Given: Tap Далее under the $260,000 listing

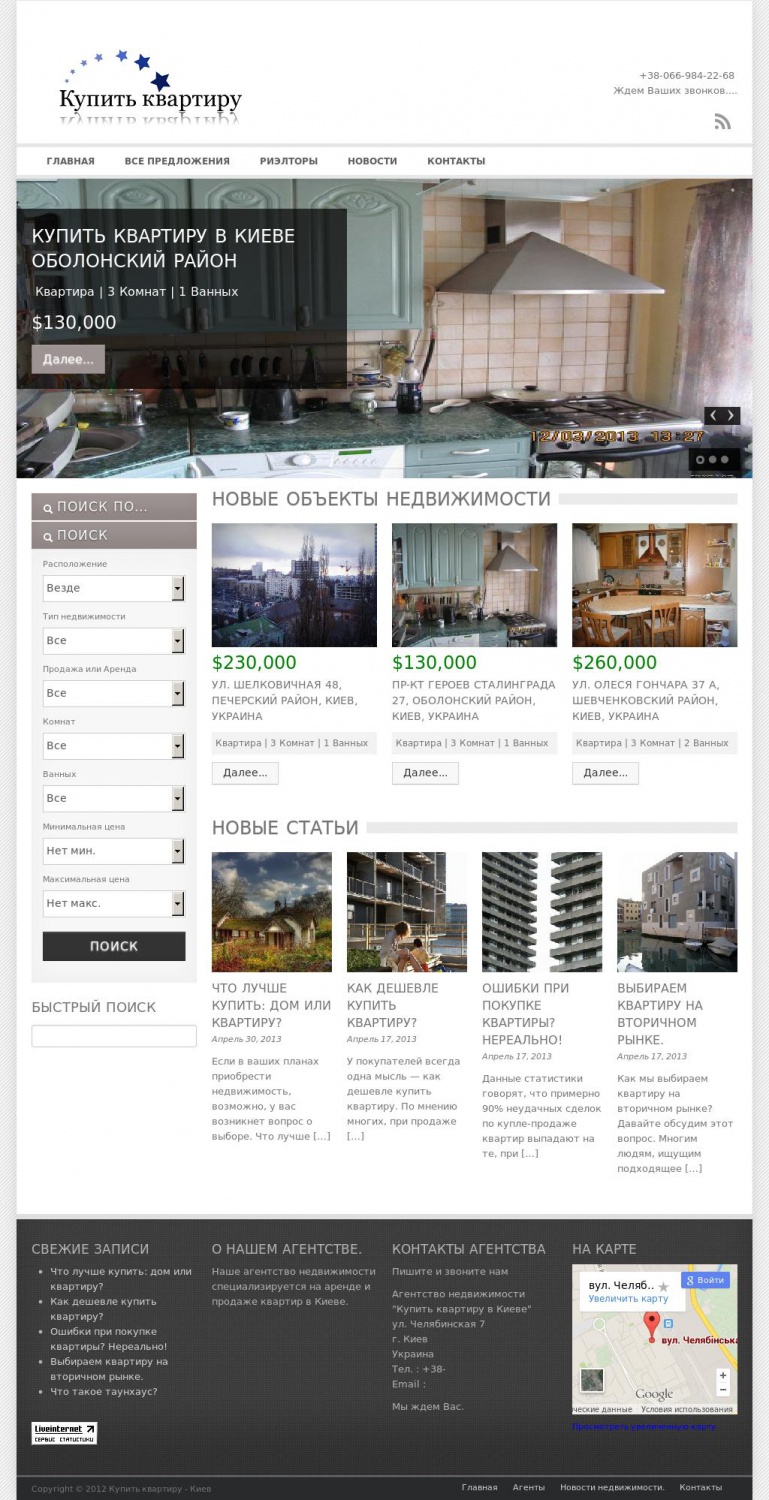Looking at the screenshot, I should 605,773.
